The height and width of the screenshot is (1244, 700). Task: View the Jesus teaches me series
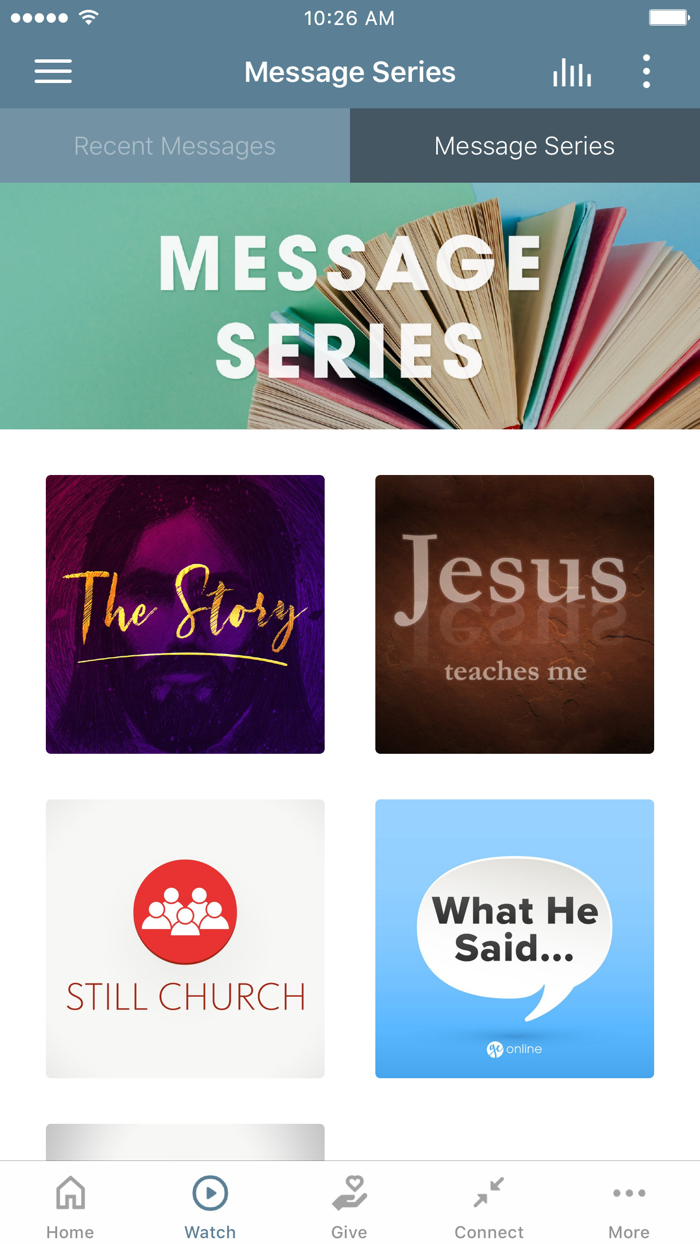click(x=514, y=614)
